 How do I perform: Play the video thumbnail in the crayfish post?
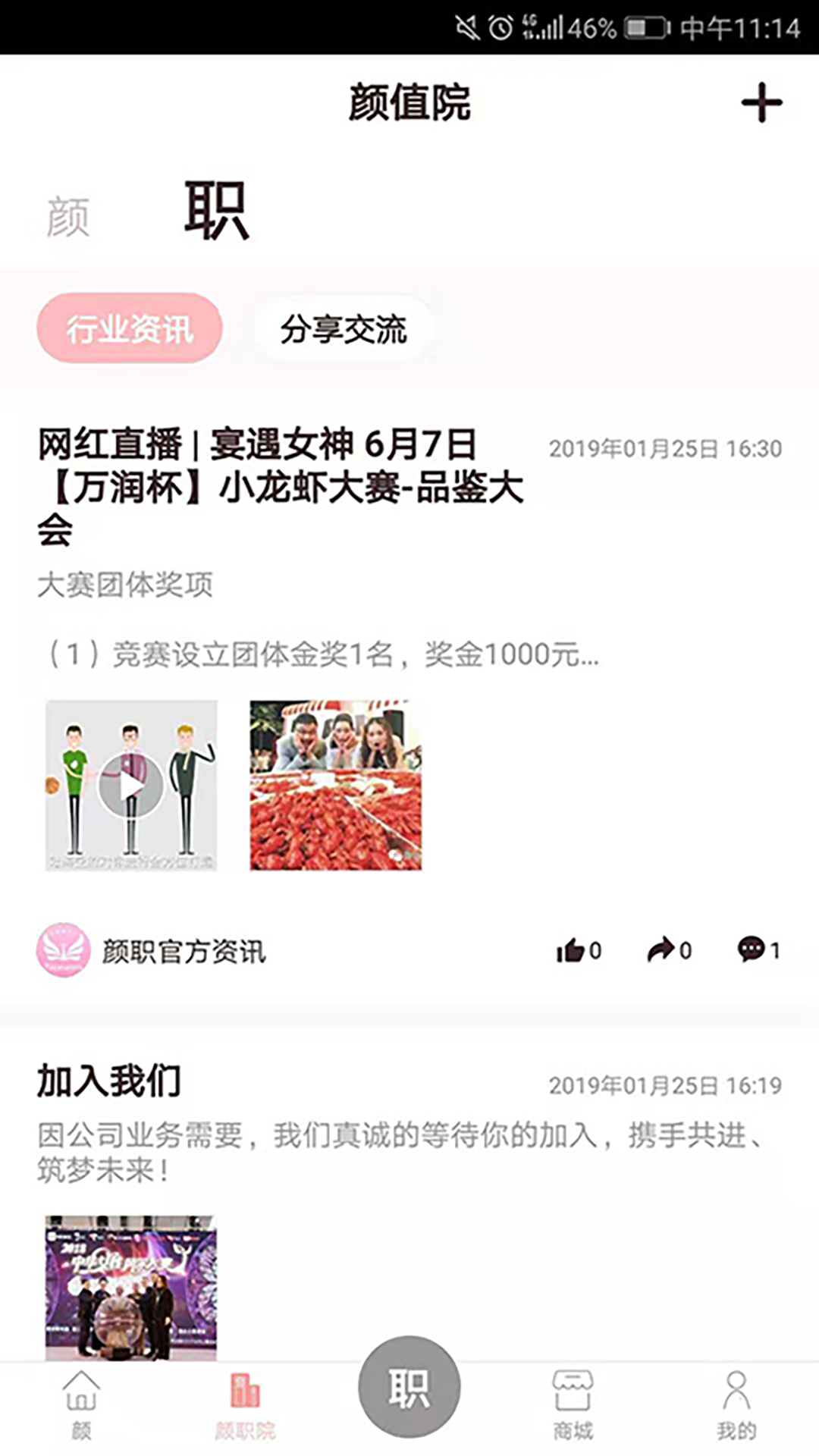tap(131, 786)
